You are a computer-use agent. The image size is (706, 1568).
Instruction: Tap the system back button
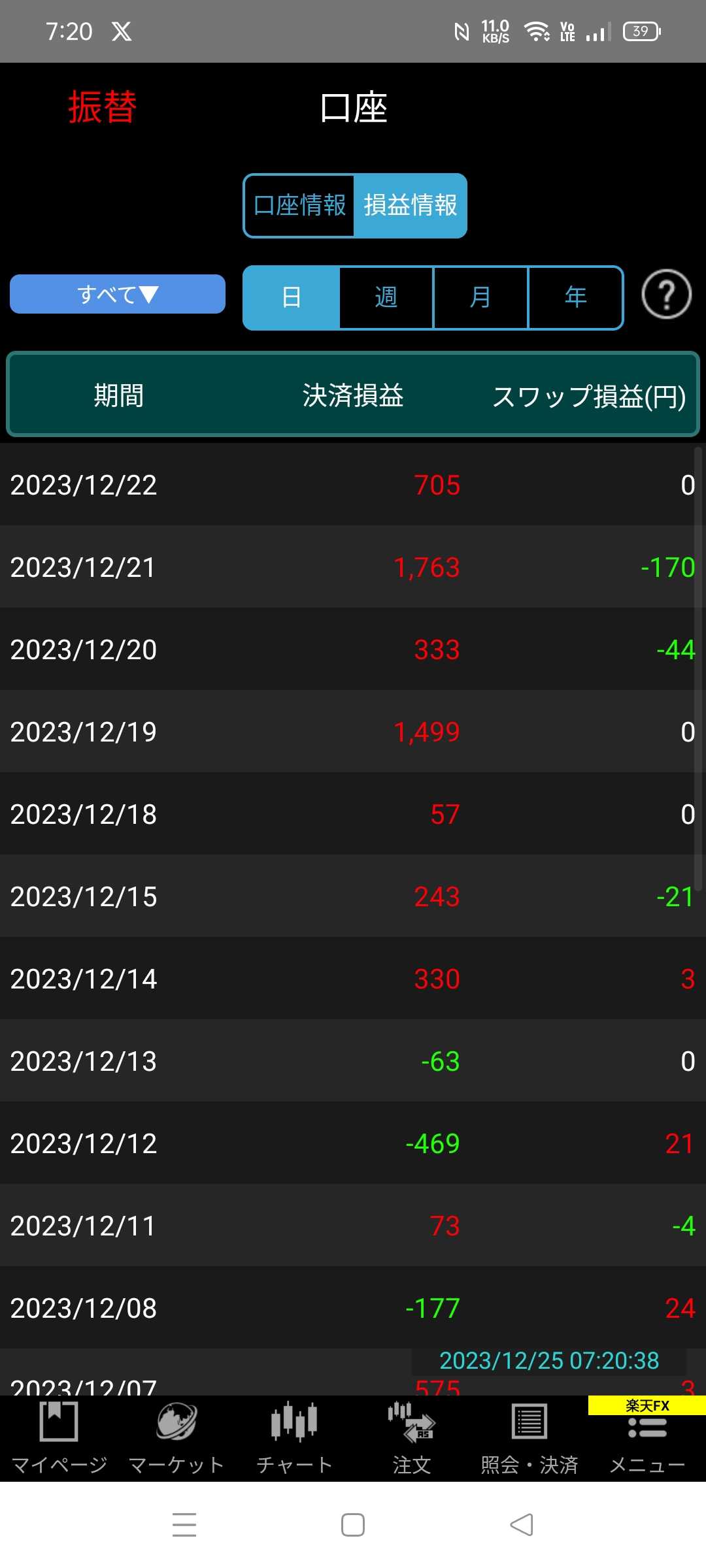522,1525
